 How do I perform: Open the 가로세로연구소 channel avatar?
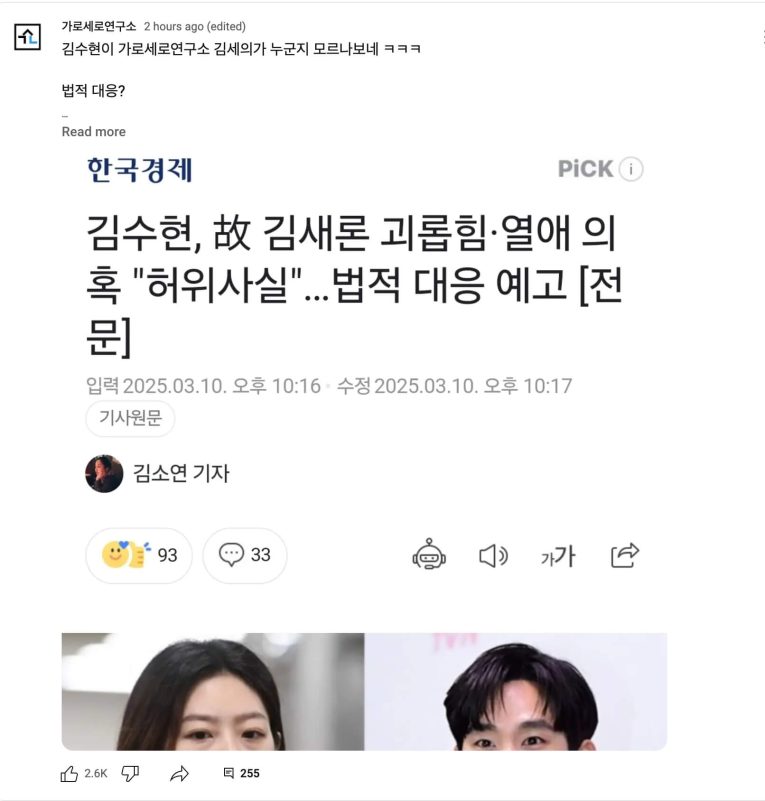coord(27,36)
